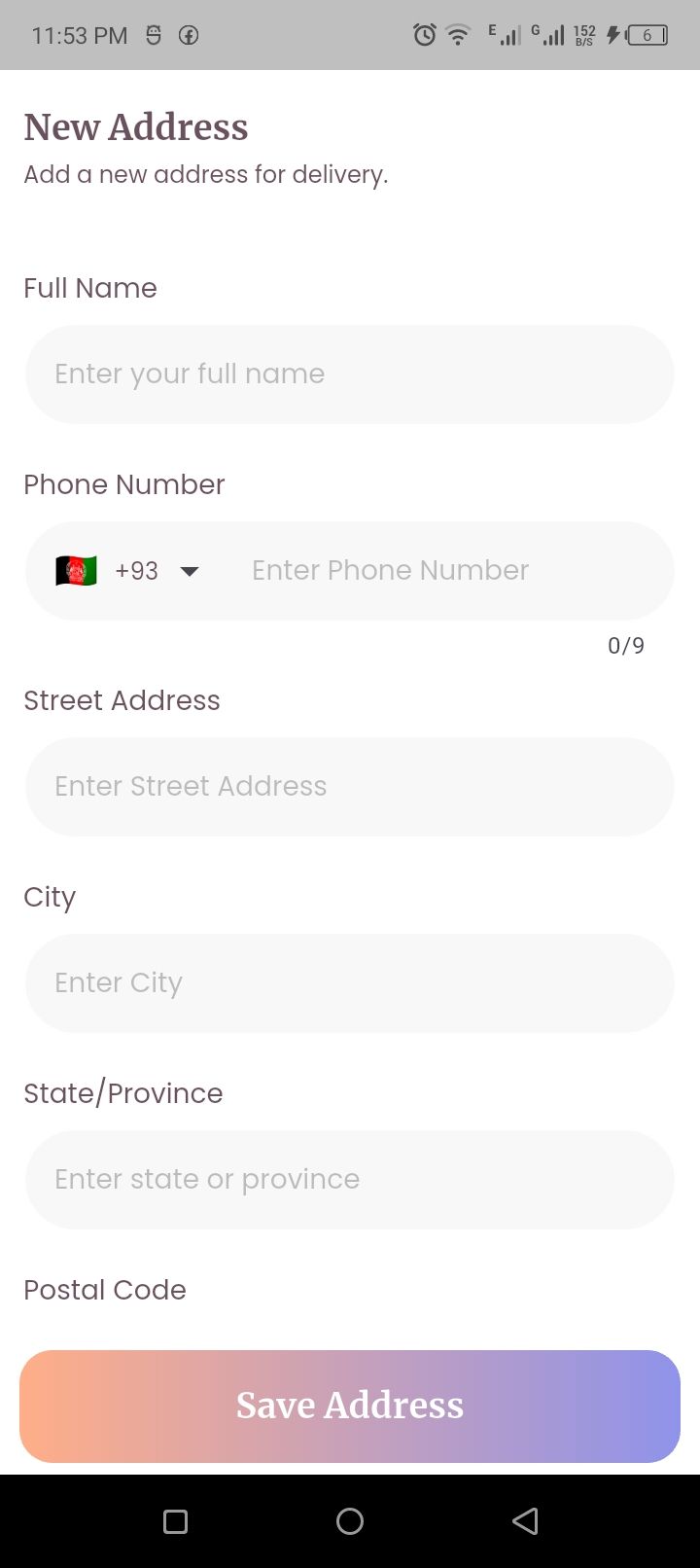Tap the Full Name input field

[x=350, y=374]
